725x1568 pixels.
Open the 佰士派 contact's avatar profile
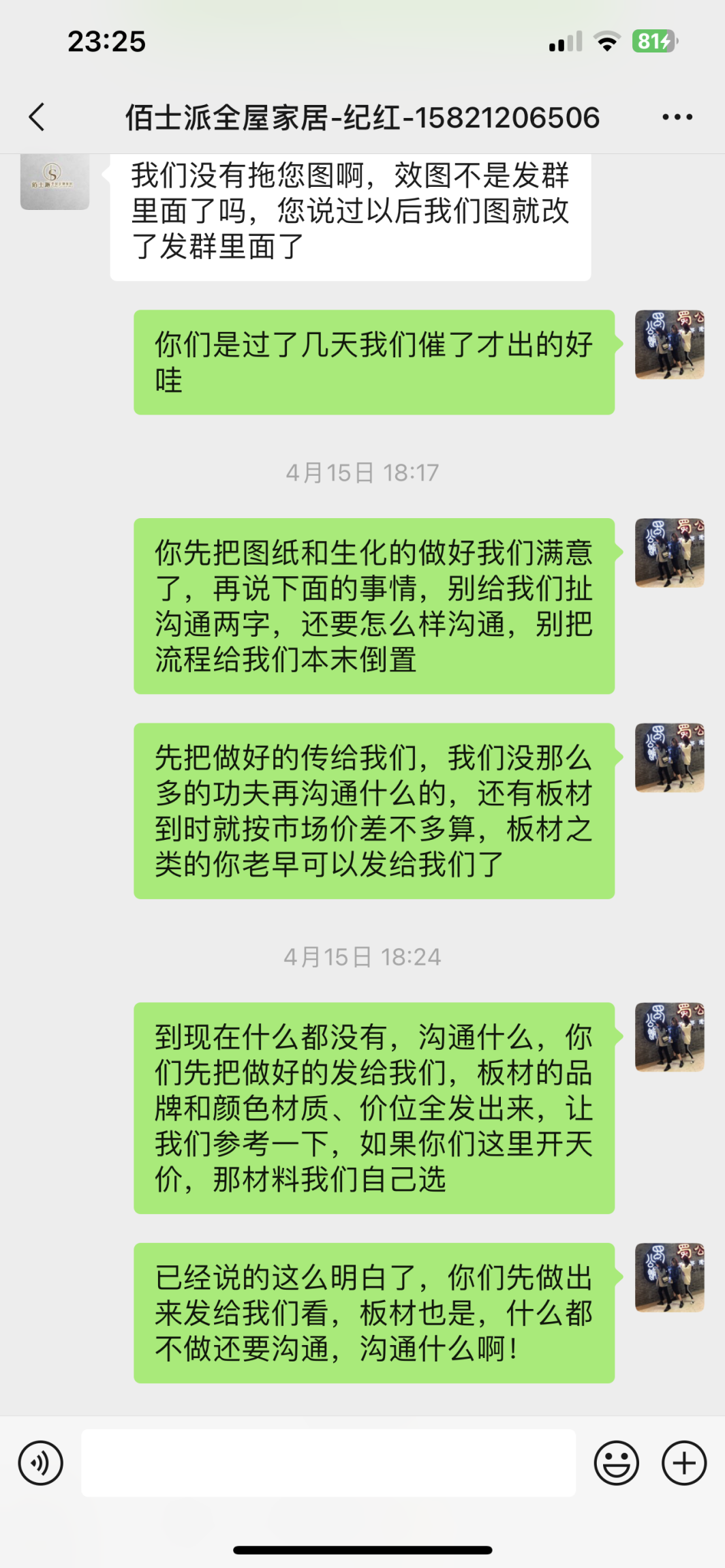point(55,181)
